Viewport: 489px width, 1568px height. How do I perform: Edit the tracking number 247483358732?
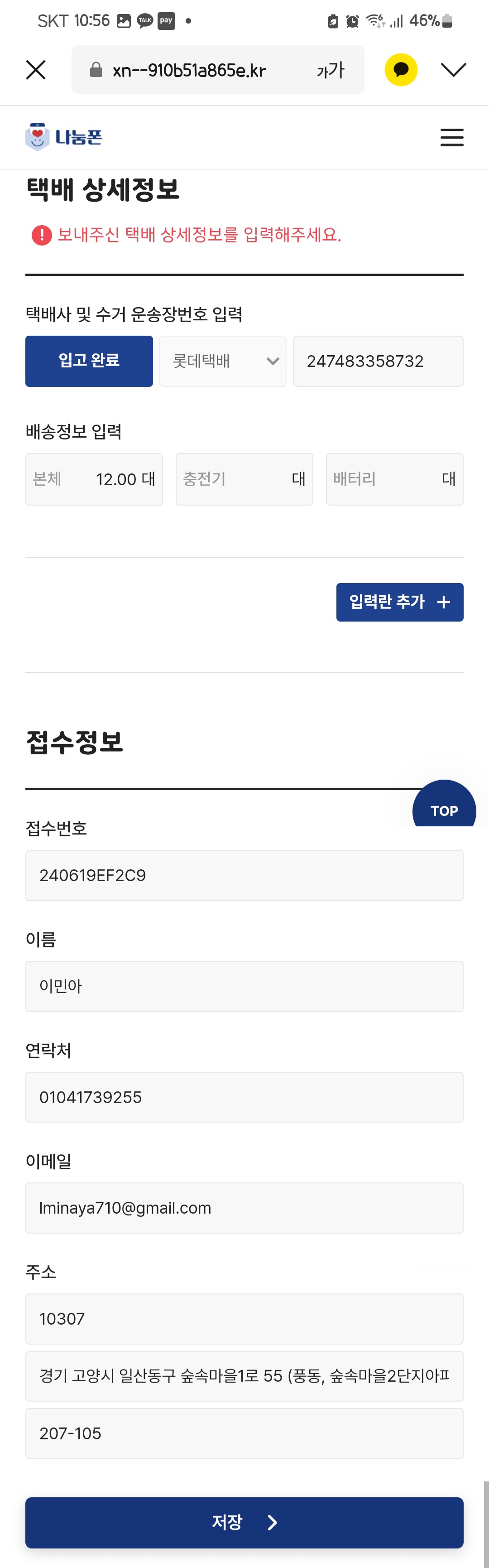378,361
